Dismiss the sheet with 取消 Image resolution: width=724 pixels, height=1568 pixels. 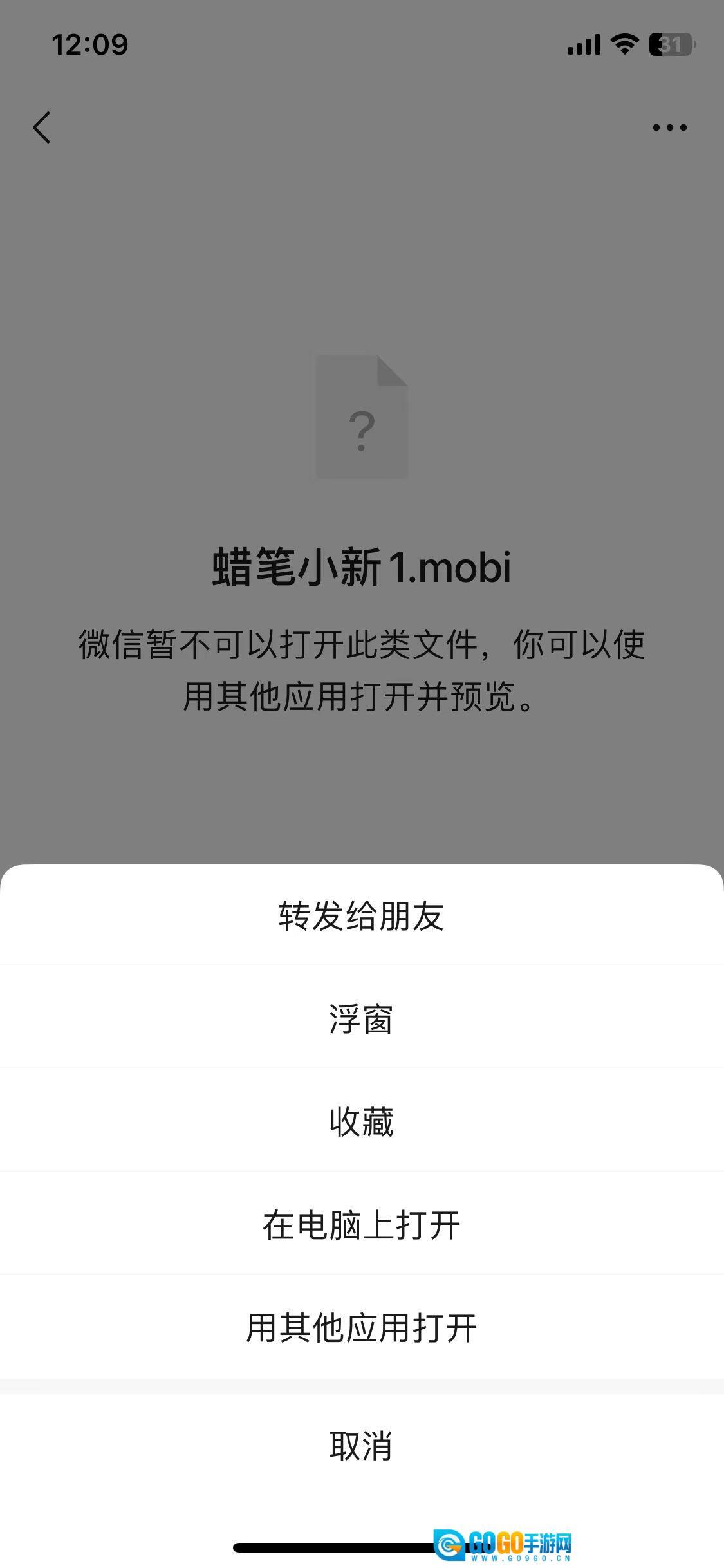[361, 1446]
